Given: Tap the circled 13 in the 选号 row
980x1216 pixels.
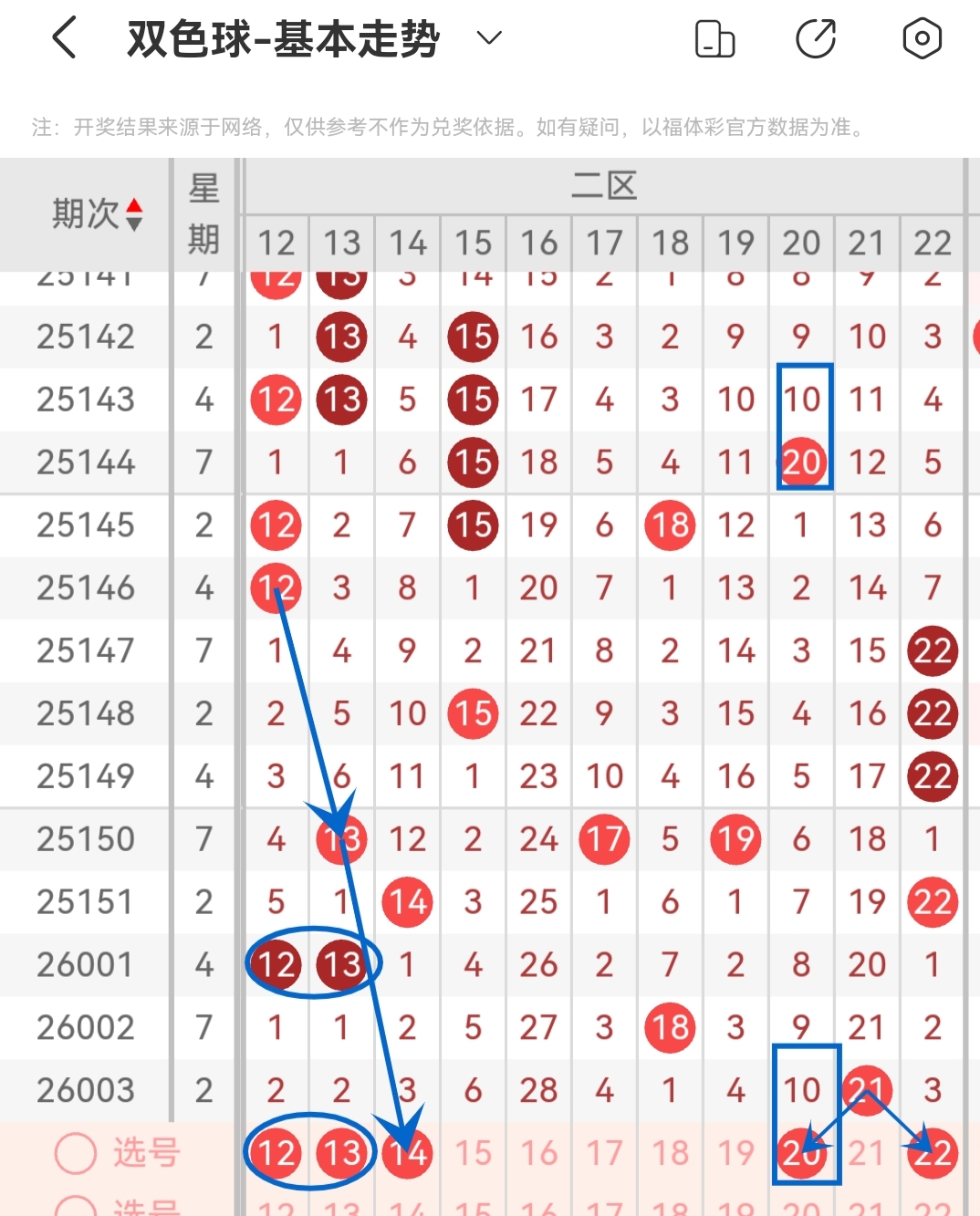Looking at the screenshot, I should (341, 1152).
